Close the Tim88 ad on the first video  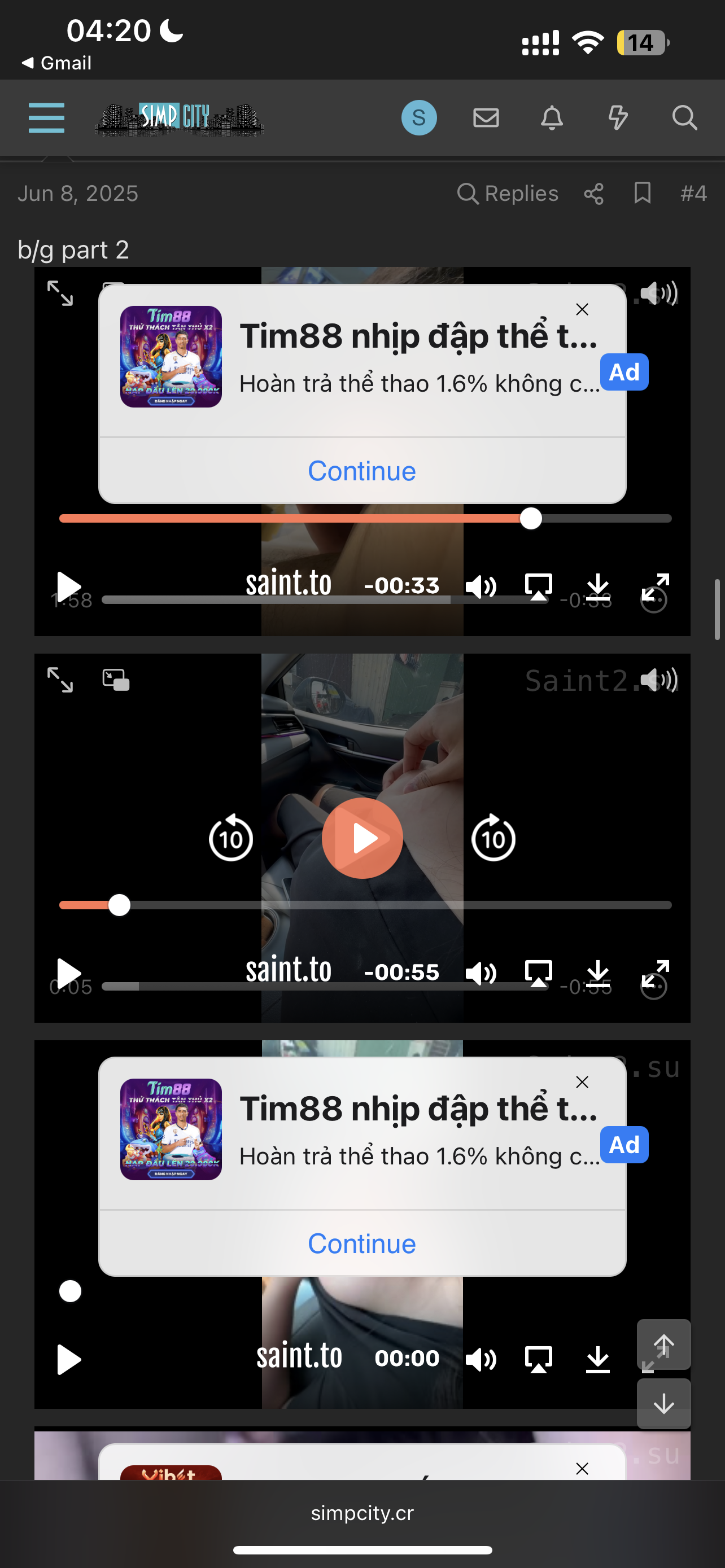582,309
